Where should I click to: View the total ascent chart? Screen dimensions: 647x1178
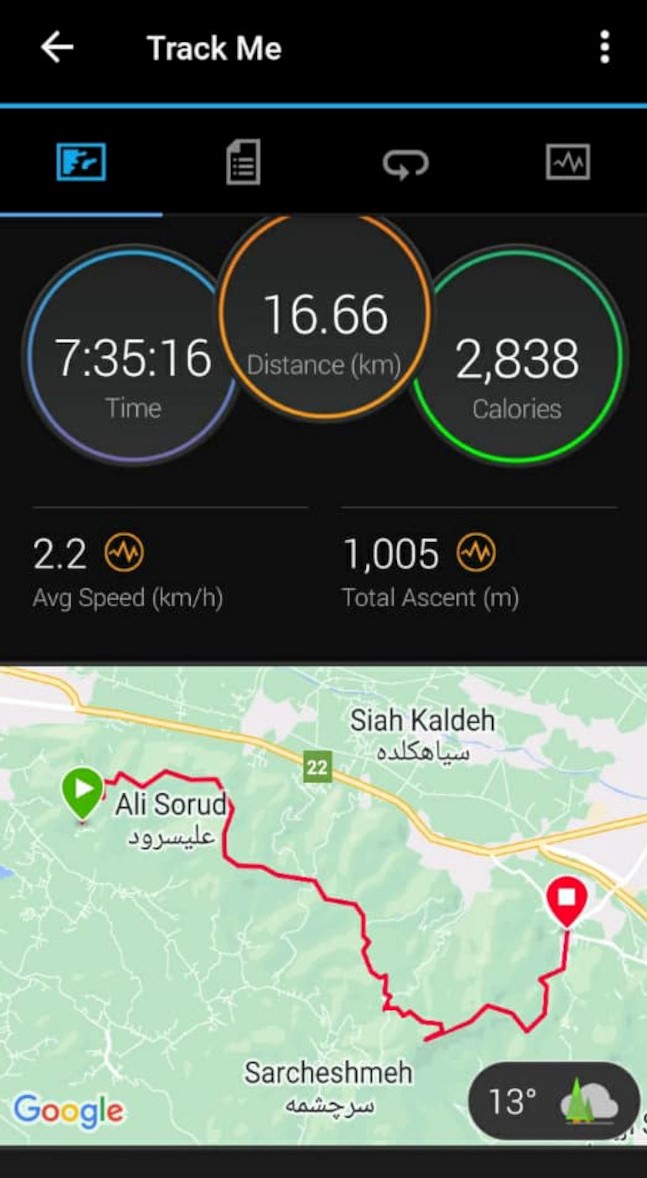pyautogui.click(x=475, y=552)
